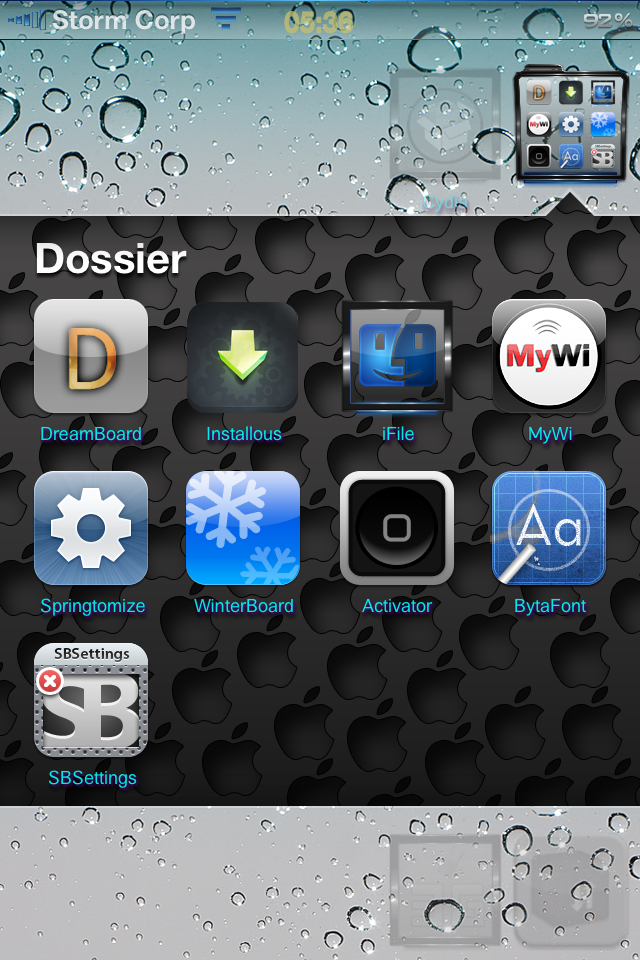Open the iFile file manager
This screenshot has width=640, height=960.
tap(397, 356)
